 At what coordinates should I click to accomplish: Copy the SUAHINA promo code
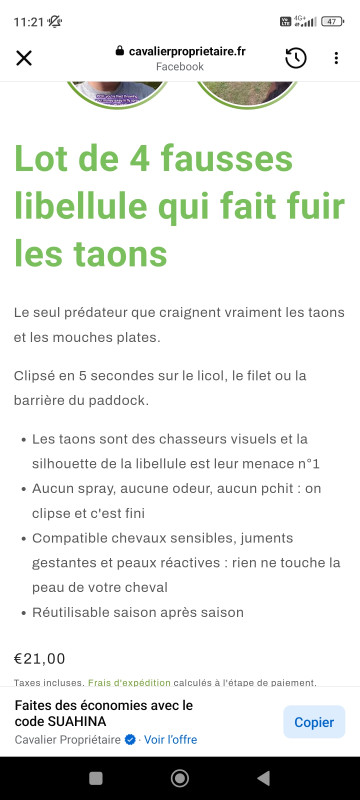(x=314, y=722)
